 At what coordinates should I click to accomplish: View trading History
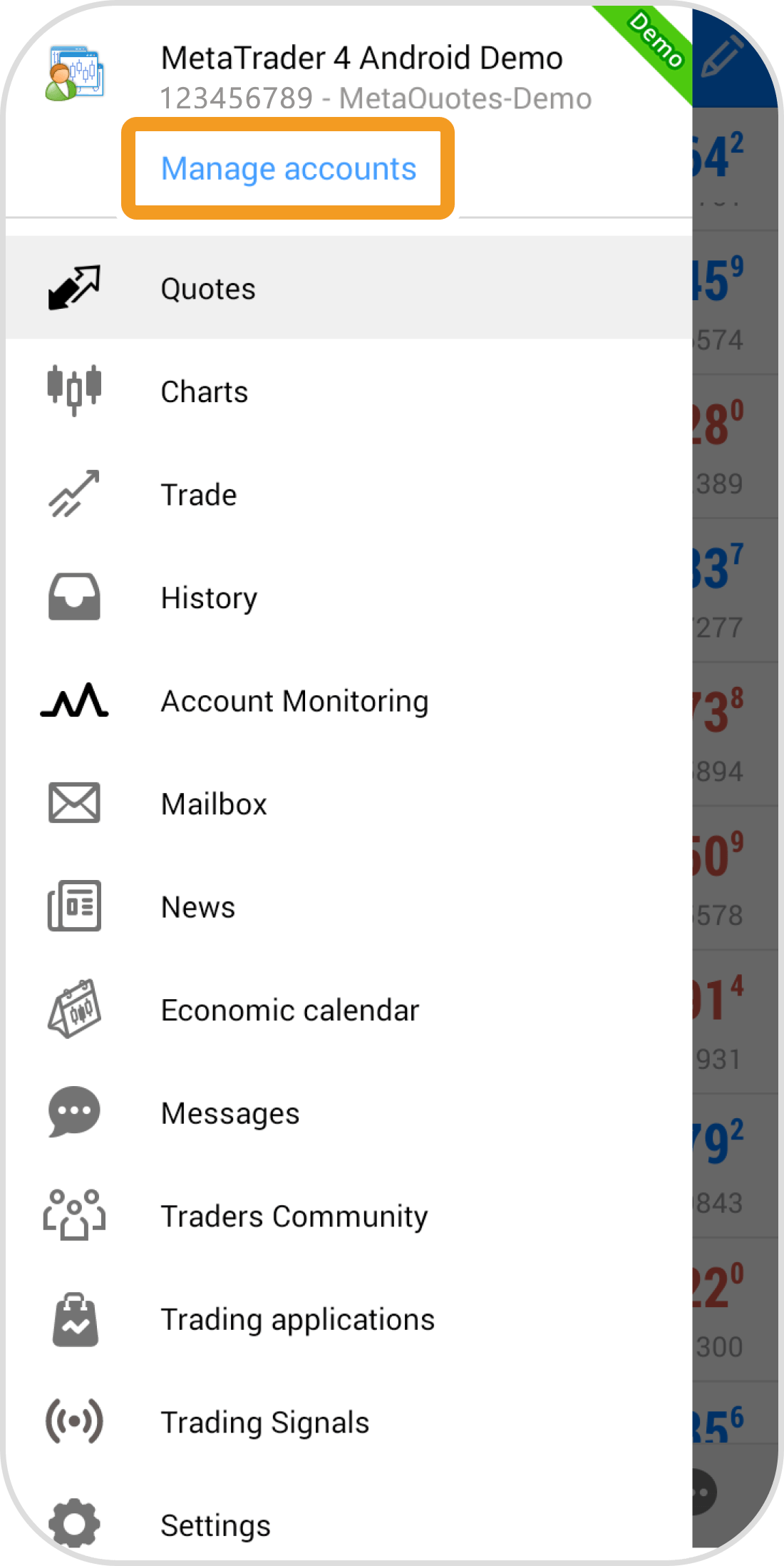209,598
